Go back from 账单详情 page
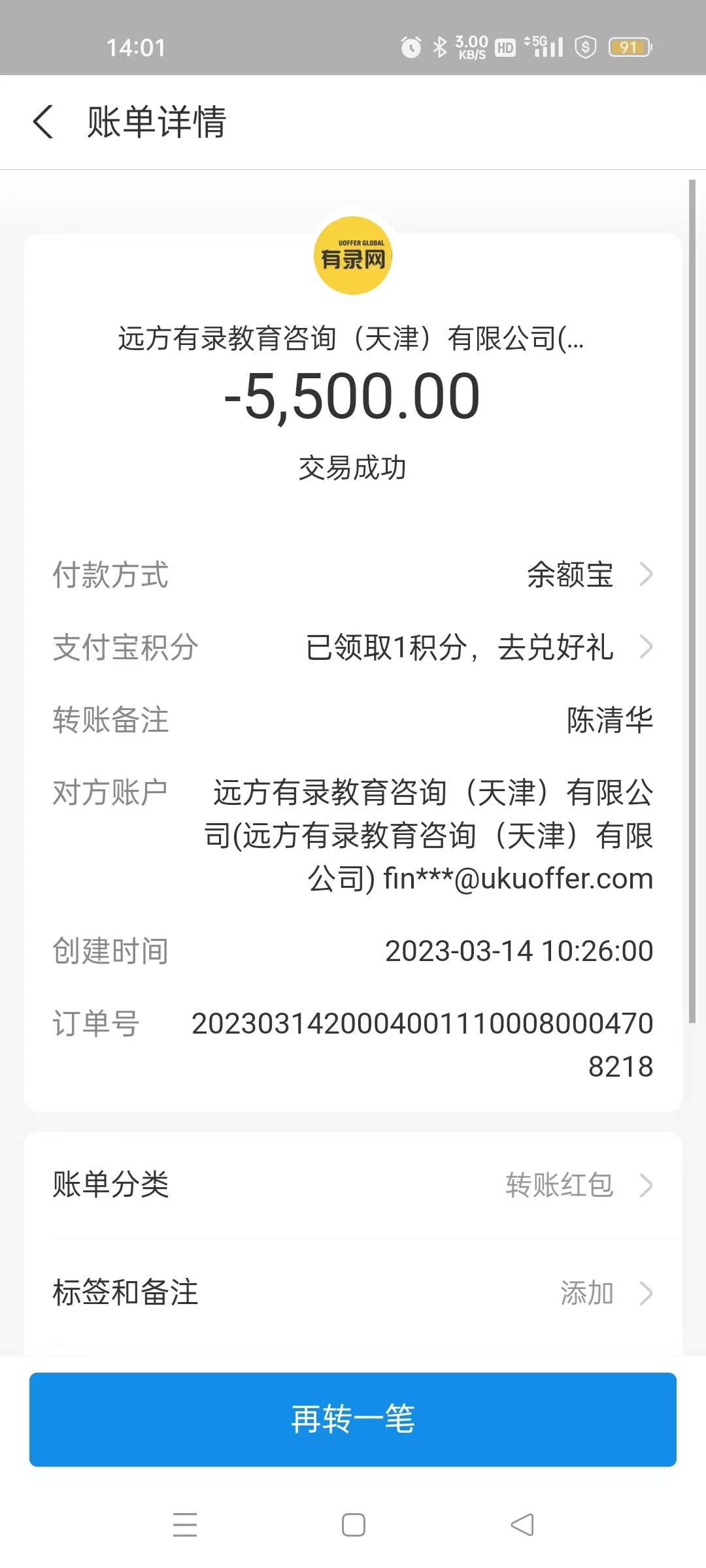The height and width of the screenshot is (1568, 706). point(43,122)
